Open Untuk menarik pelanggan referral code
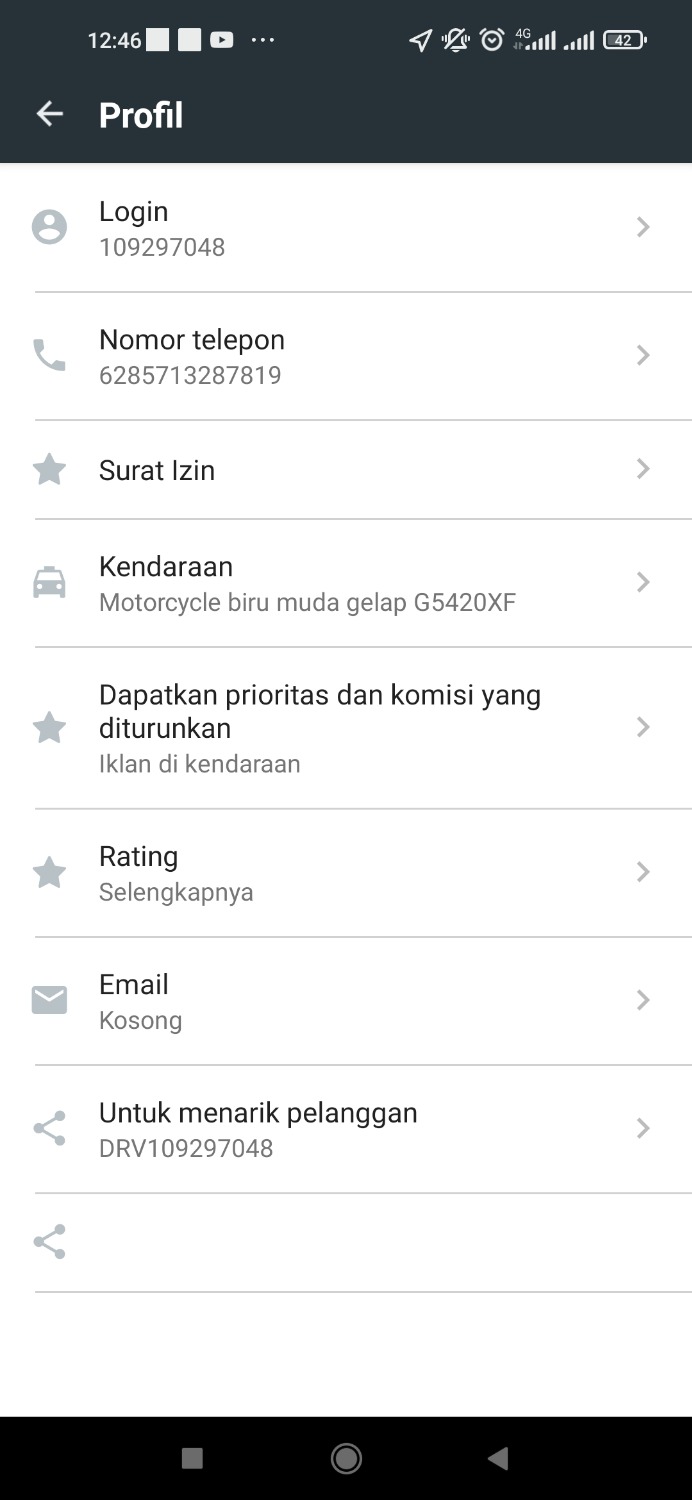Screen dimensions: 692x1500 point(346,1129)
